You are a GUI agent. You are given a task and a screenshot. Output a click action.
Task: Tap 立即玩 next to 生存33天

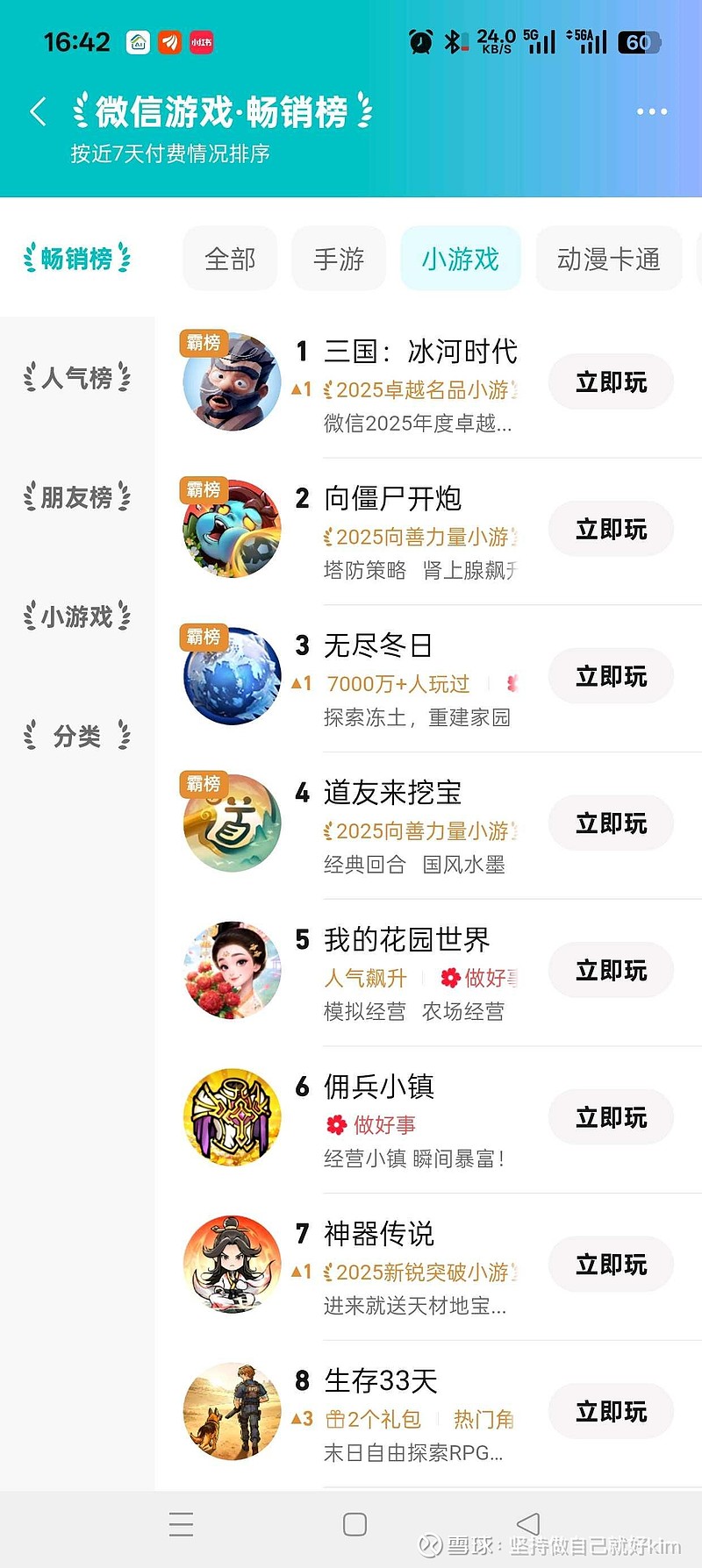click(x=611, y=1412)
